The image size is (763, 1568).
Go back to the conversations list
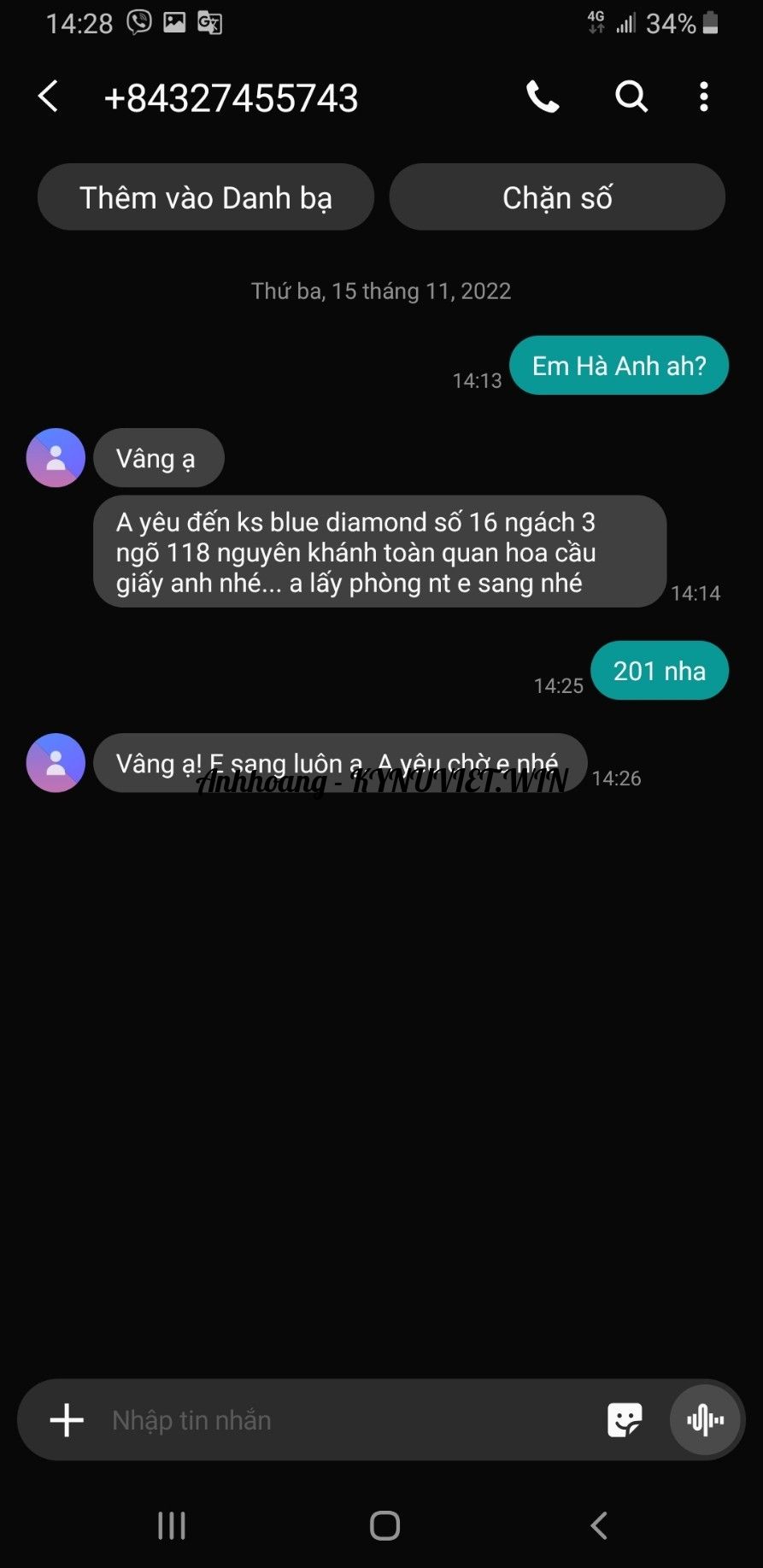click(49, 97)
